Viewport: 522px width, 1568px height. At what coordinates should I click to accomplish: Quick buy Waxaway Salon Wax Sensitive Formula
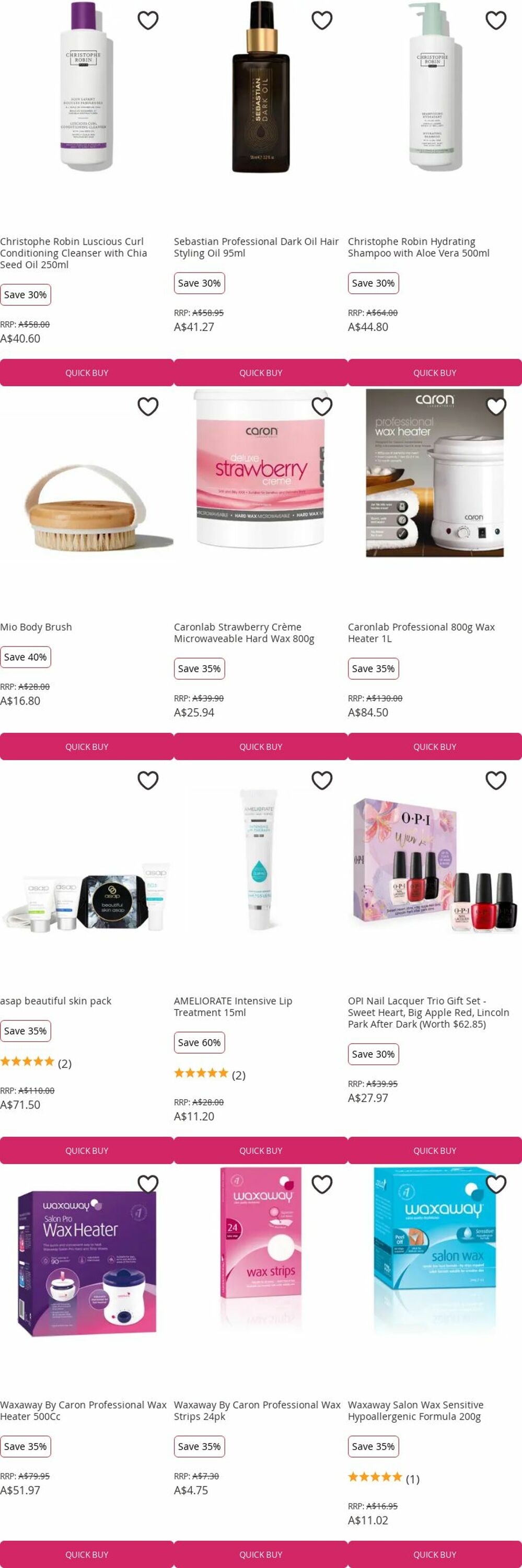tap(434, 1554)
